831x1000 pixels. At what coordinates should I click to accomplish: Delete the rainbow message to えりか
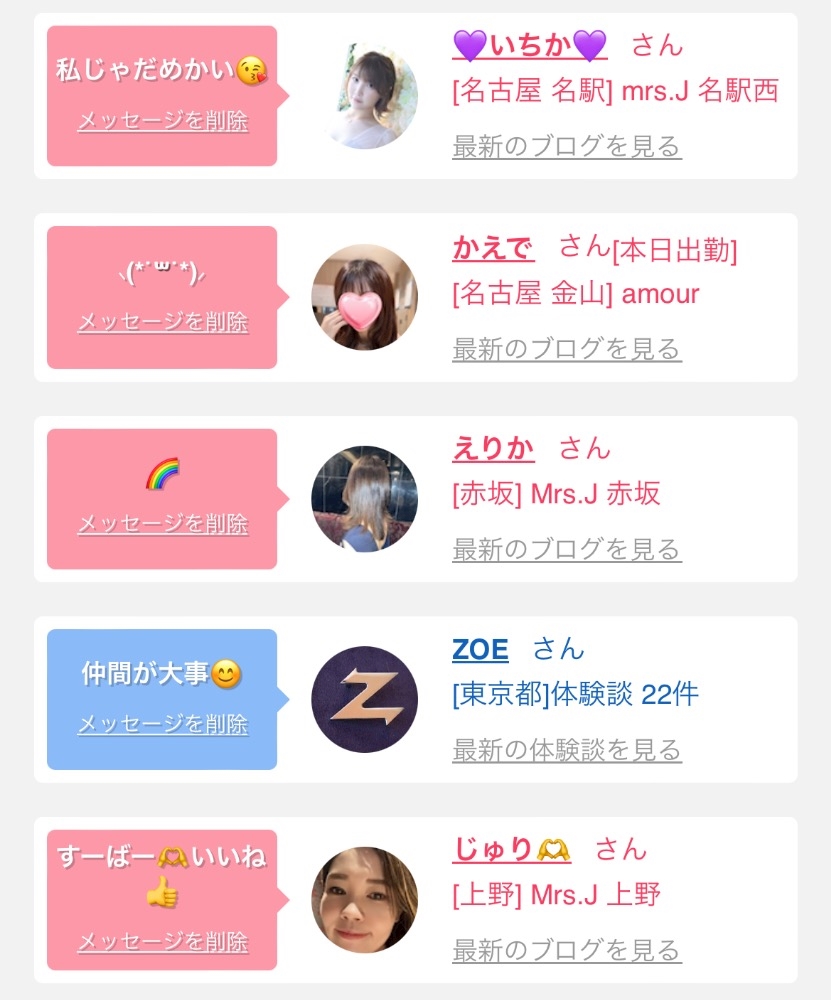(163, 524)
